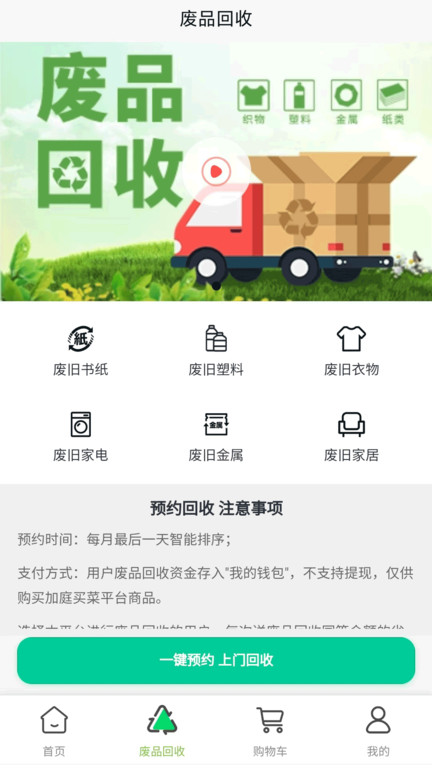Tap the 一键预约 上门回收 button
Image resolution: width=432 pixels, height=768 pixels.
point(216,660)
